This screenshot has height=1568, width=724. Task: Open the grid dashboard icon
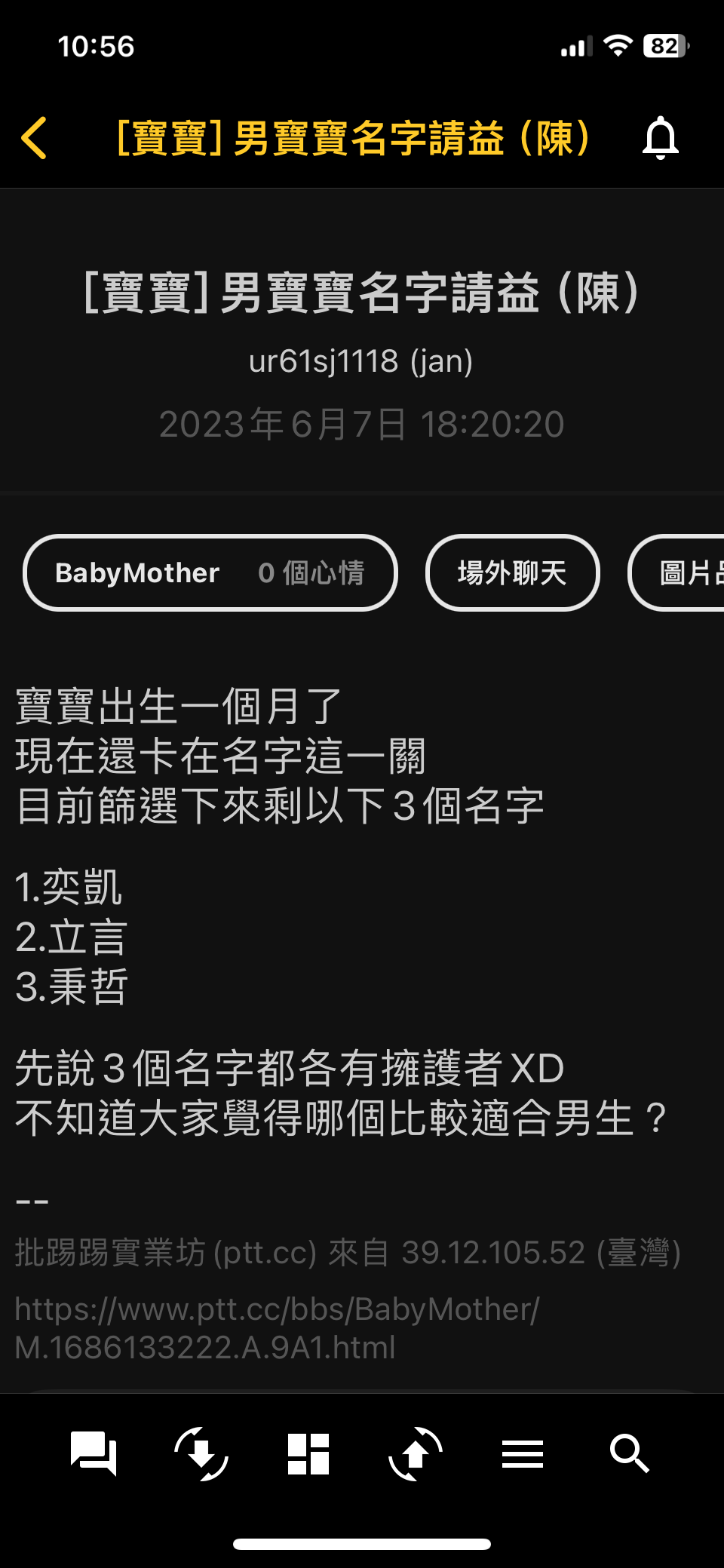click(x=308, y=1453)
